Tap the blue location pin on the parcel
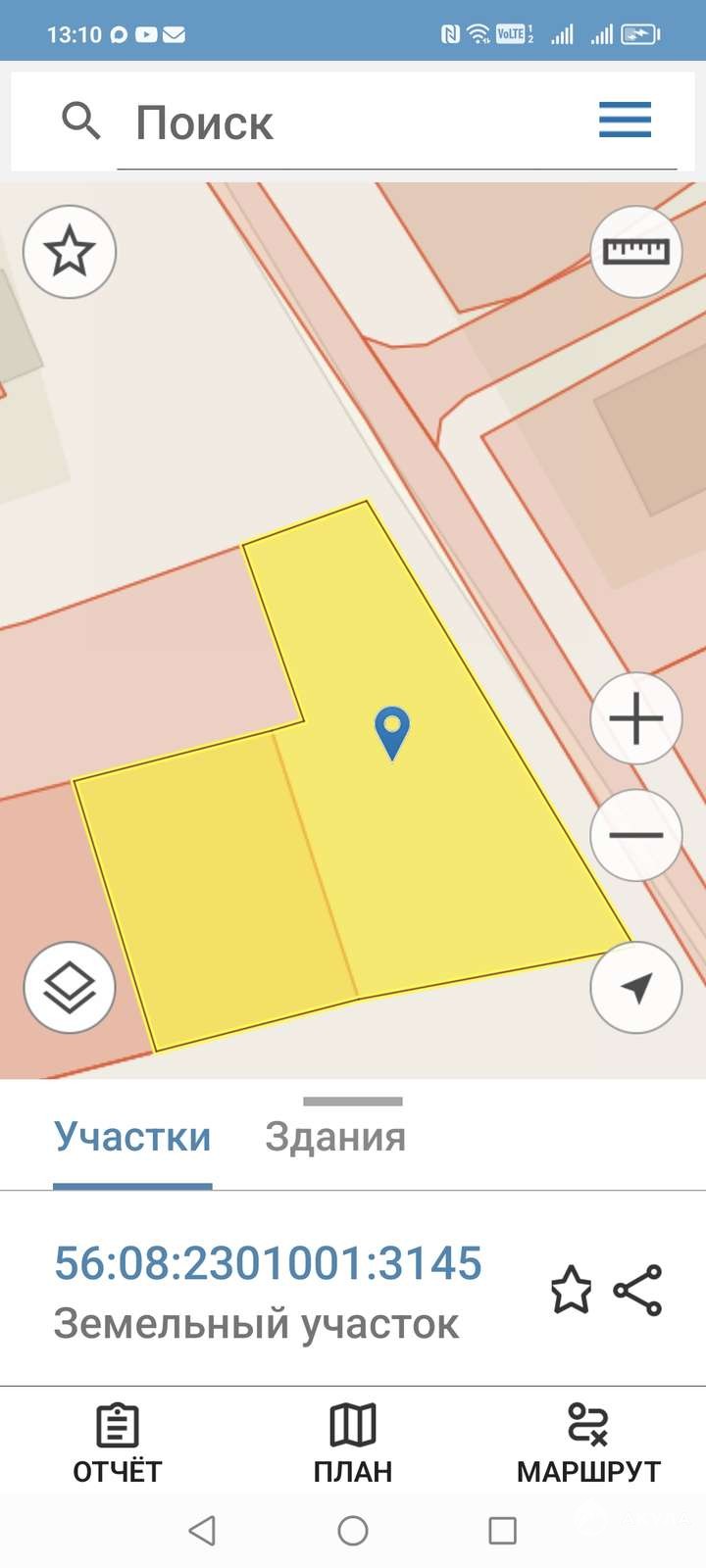706x1568 pixels. pyautogui.click(x=392, y=730)
